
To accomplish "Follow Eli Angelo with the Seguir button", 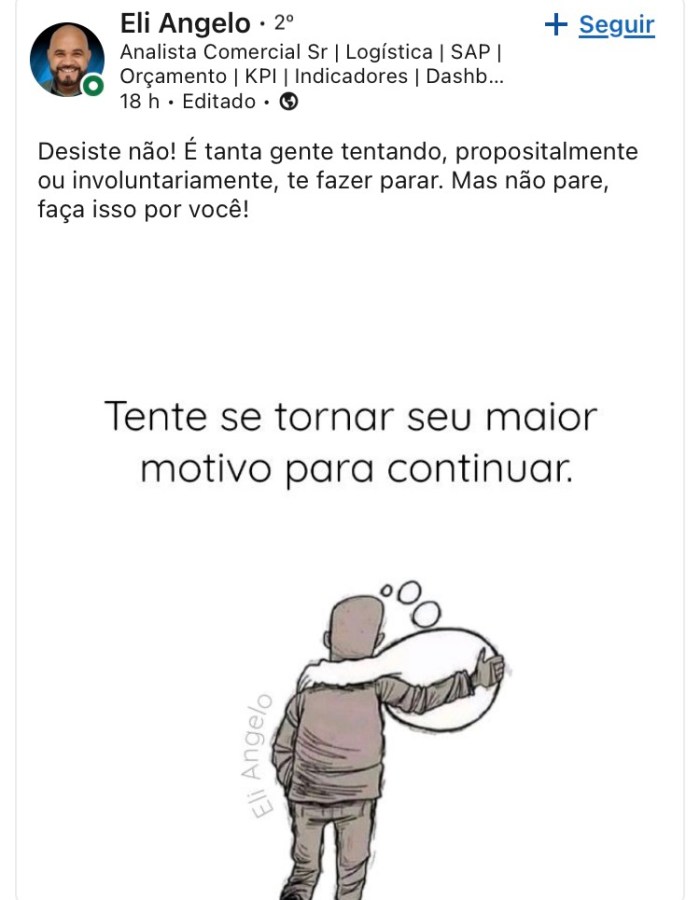I will click(x=600, y=26).
